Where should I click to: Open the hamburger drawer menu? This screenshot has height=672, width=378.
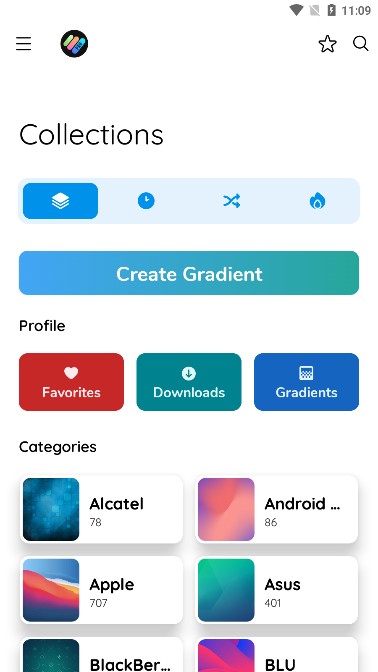(24, 44)
